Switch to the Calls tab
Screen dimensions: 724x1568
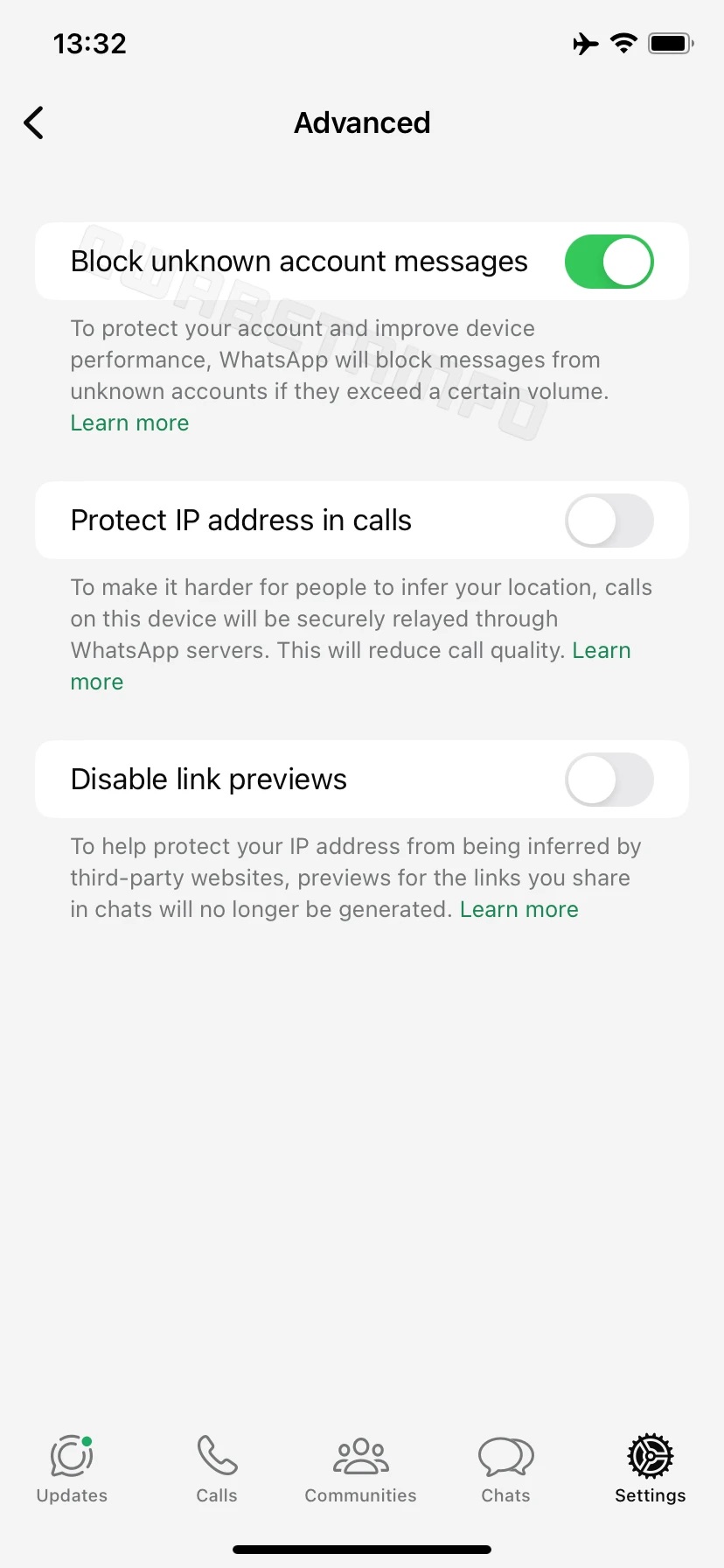(x=217, y=1468)
